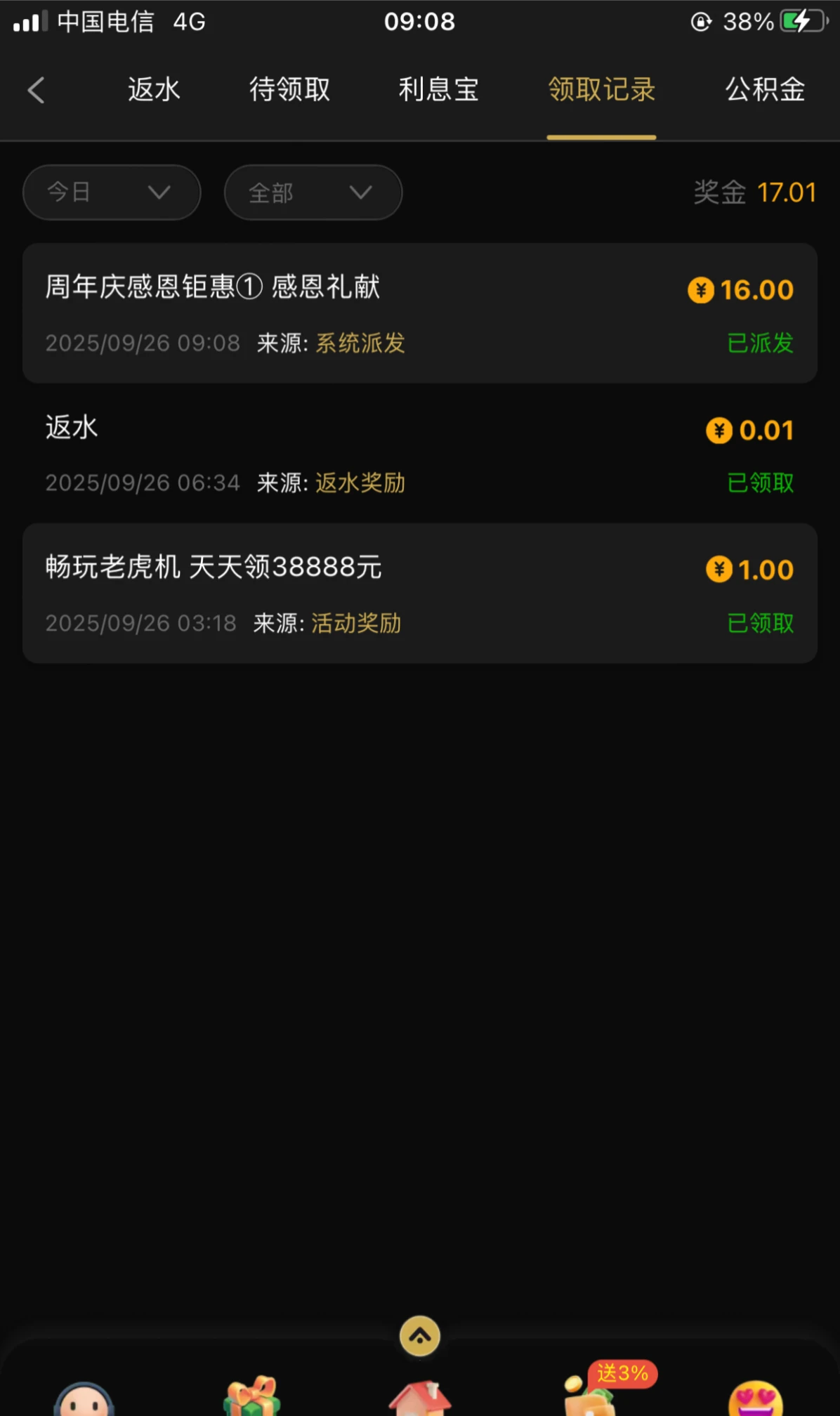Tap the upward chevron button above the bottom bar
This screenshot has height=1416, width=840.
point(420,1335)
